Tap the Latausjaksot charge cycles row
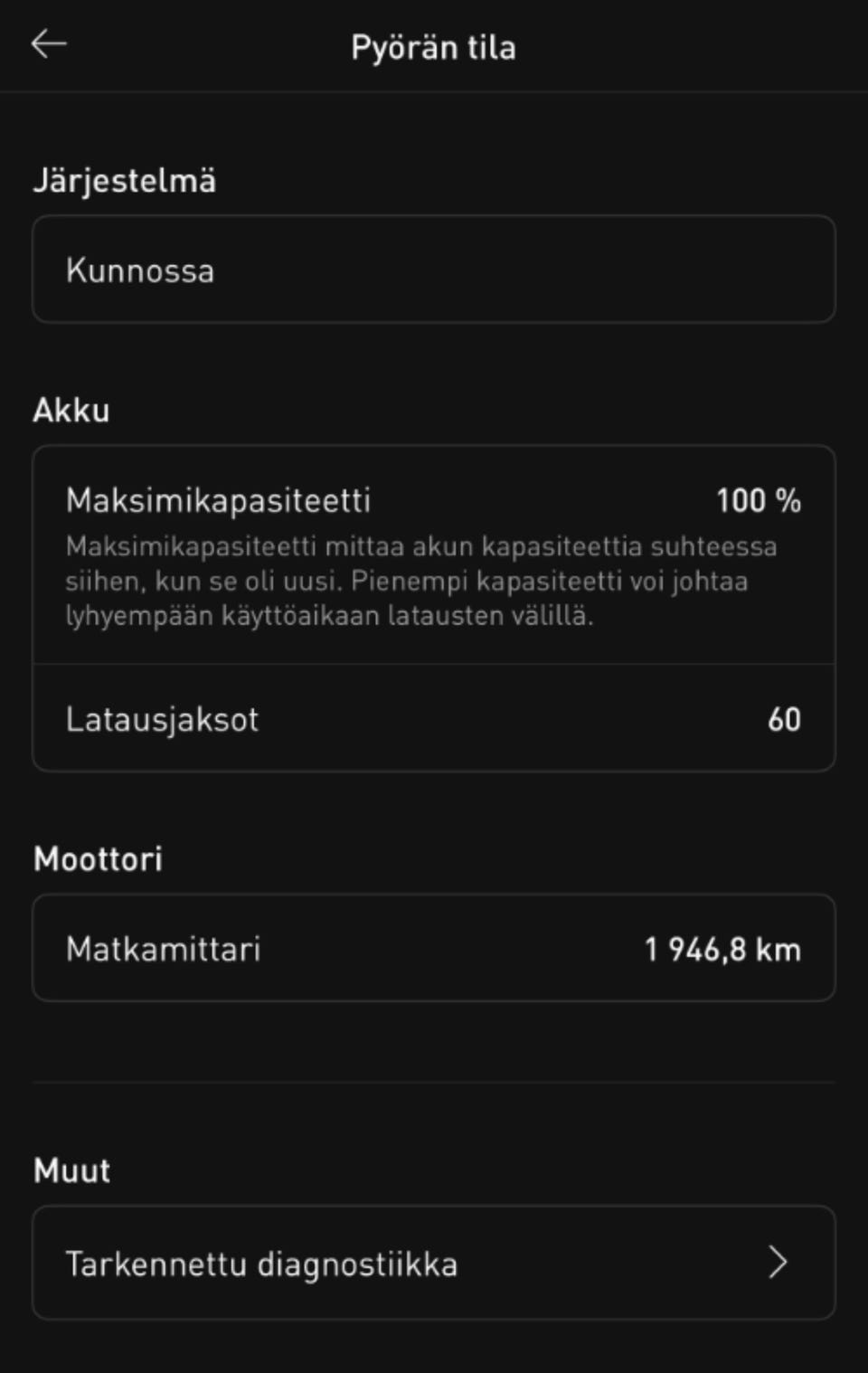The height and width of the screenshot is (1373, 868). click(434, 719)
